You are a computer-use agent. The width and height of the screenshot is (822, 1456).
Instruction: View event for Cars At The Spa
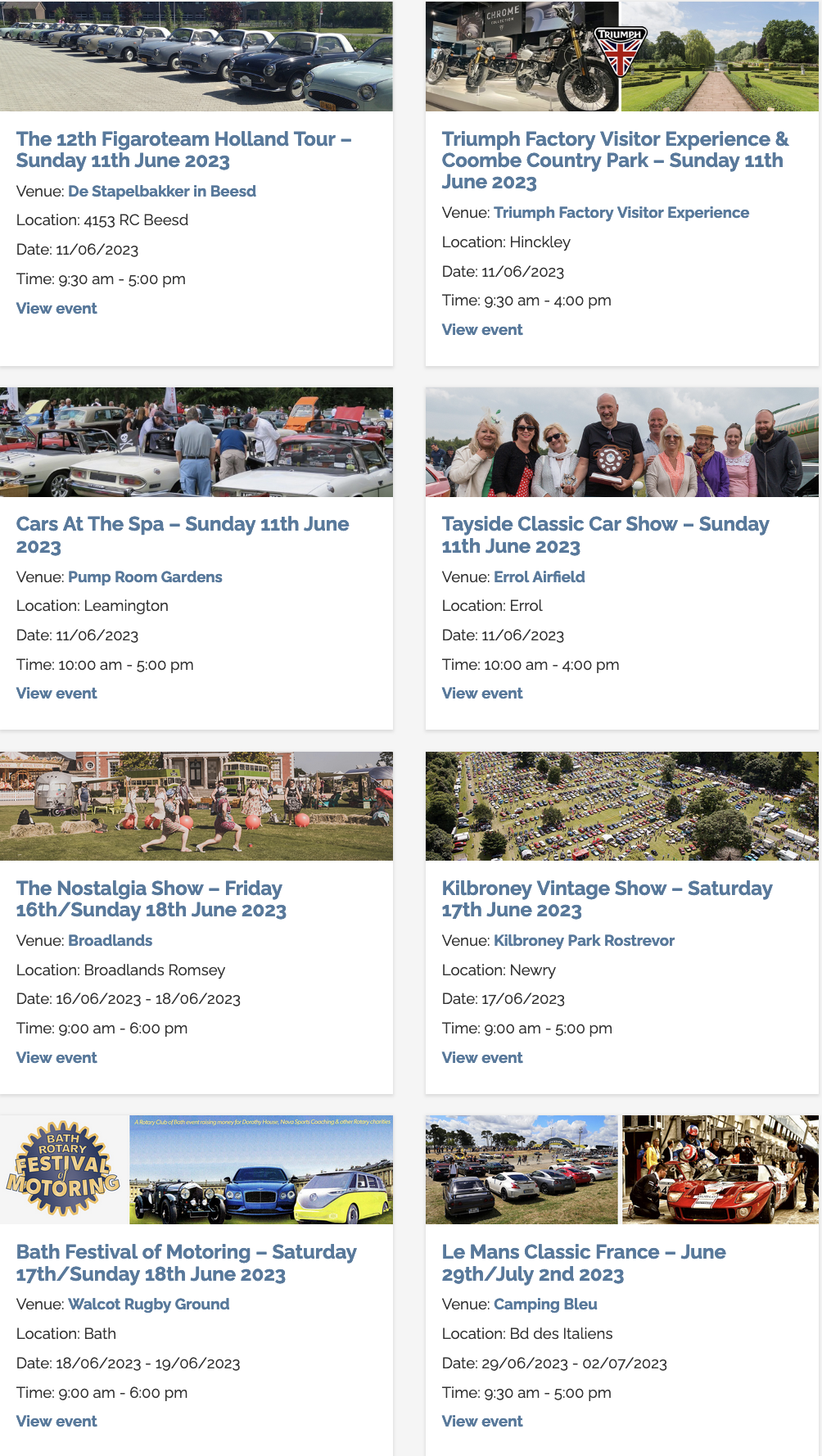(56, 694)
